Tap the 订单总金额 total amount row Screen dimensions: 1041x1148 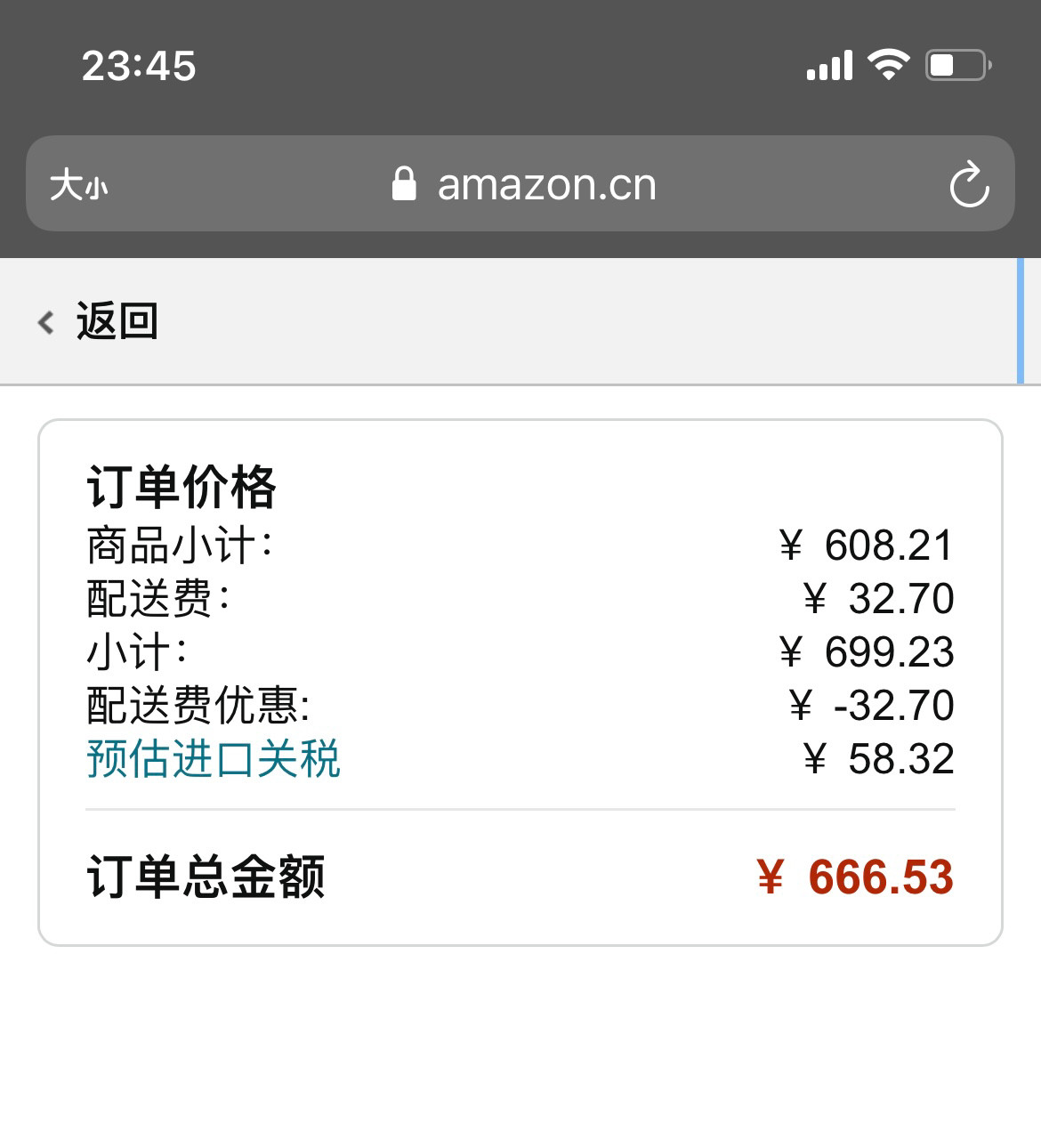206,877
